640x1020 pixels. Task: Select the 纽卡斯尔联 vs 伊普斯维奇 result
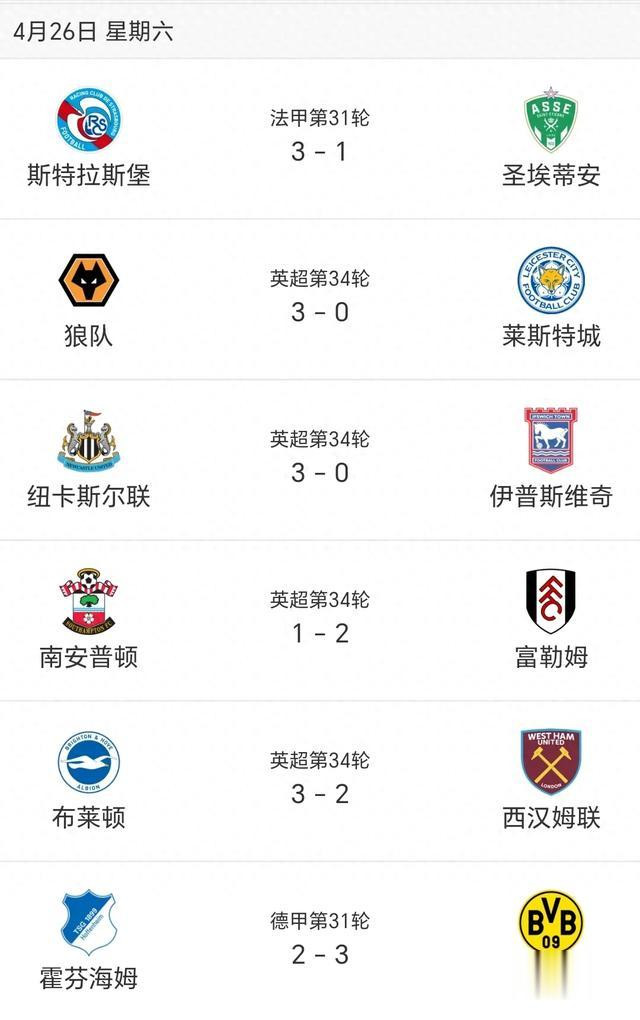click(x=320, y=460)
